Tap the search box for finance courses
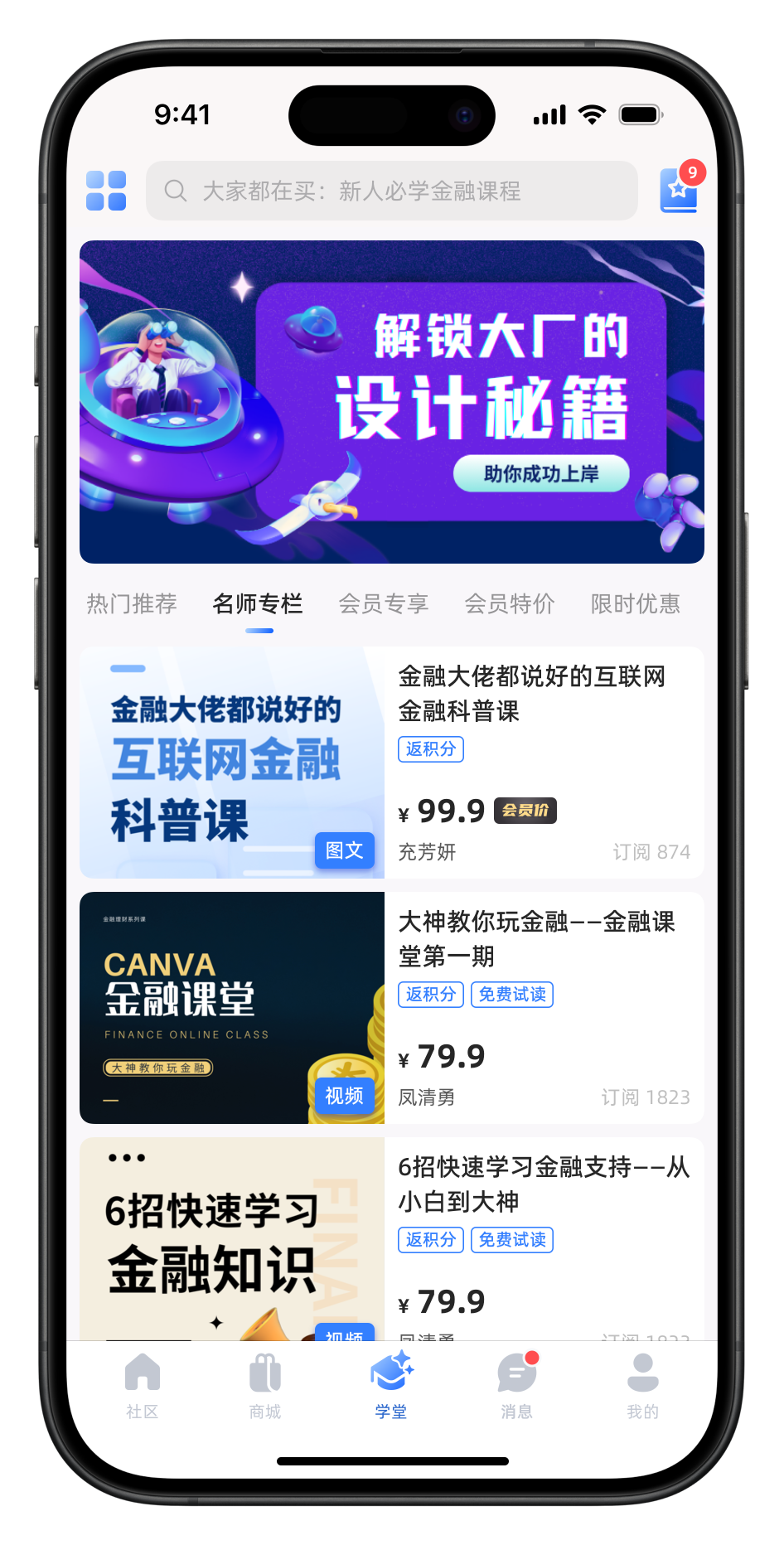Screen dimensions: 784x1545 click(392, 191)
